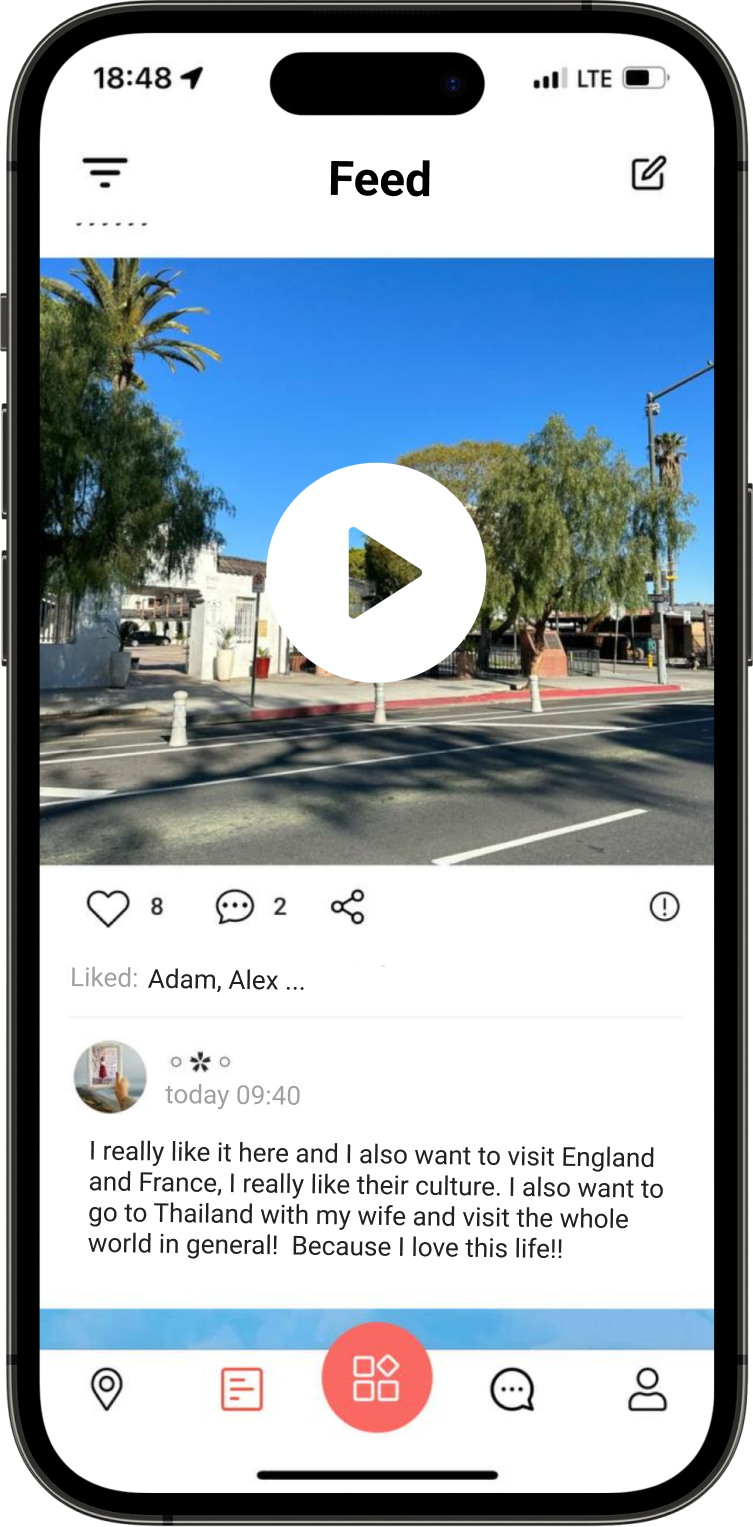
Task: Switch to the chat messages tab
Action: [x=512, y=1390]
